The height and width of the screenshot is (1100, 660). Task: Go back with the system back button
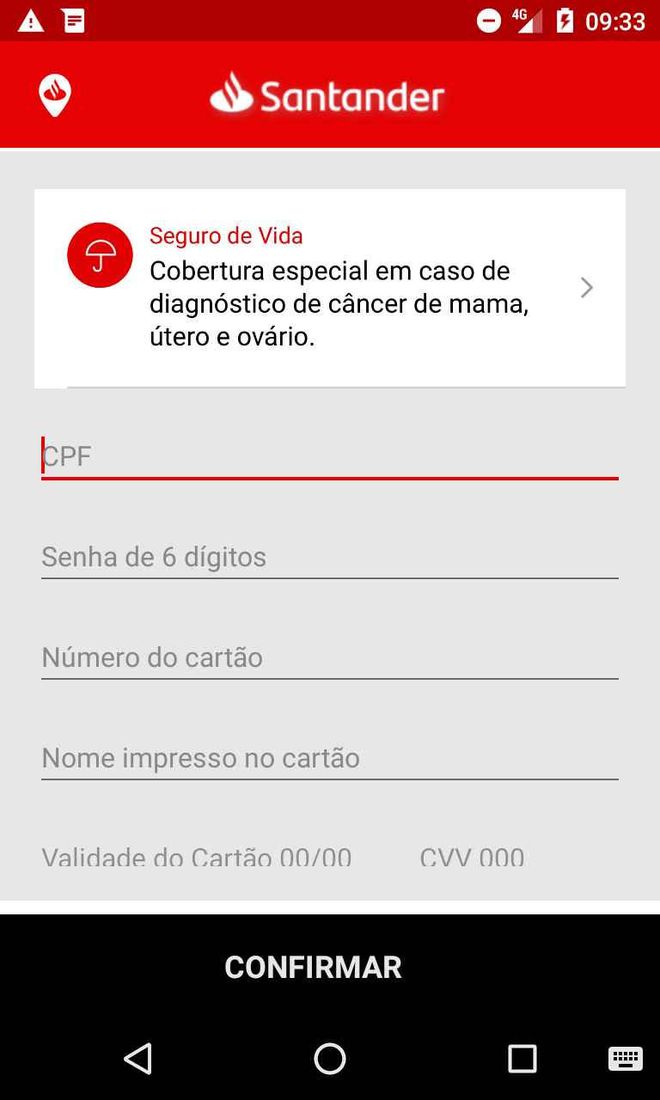click(138, 1058)
